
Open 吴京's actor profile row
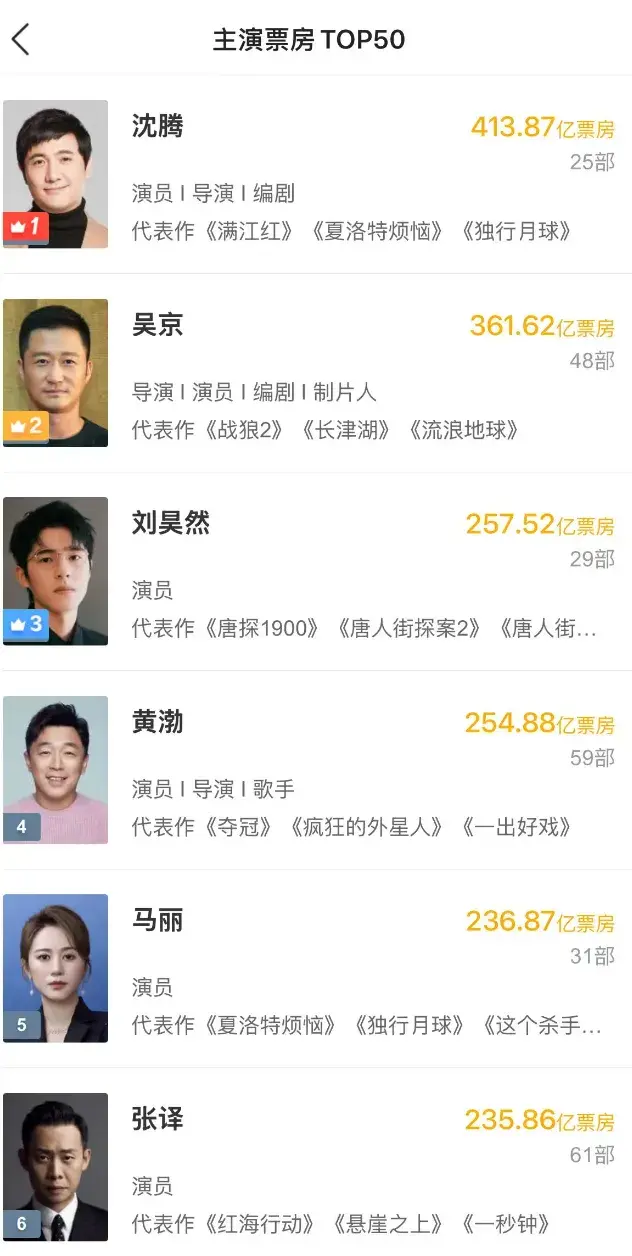point(316,373)
